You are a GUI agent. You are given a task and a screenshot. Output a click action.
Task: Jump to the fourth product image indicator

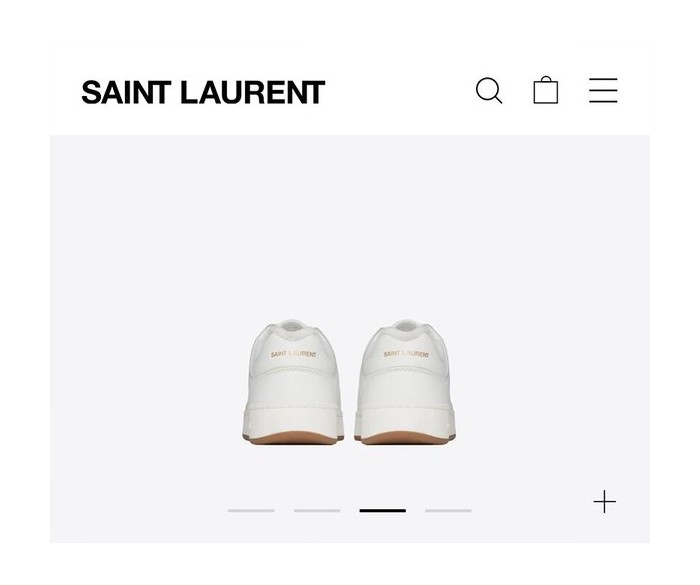[x=448, y=510]
